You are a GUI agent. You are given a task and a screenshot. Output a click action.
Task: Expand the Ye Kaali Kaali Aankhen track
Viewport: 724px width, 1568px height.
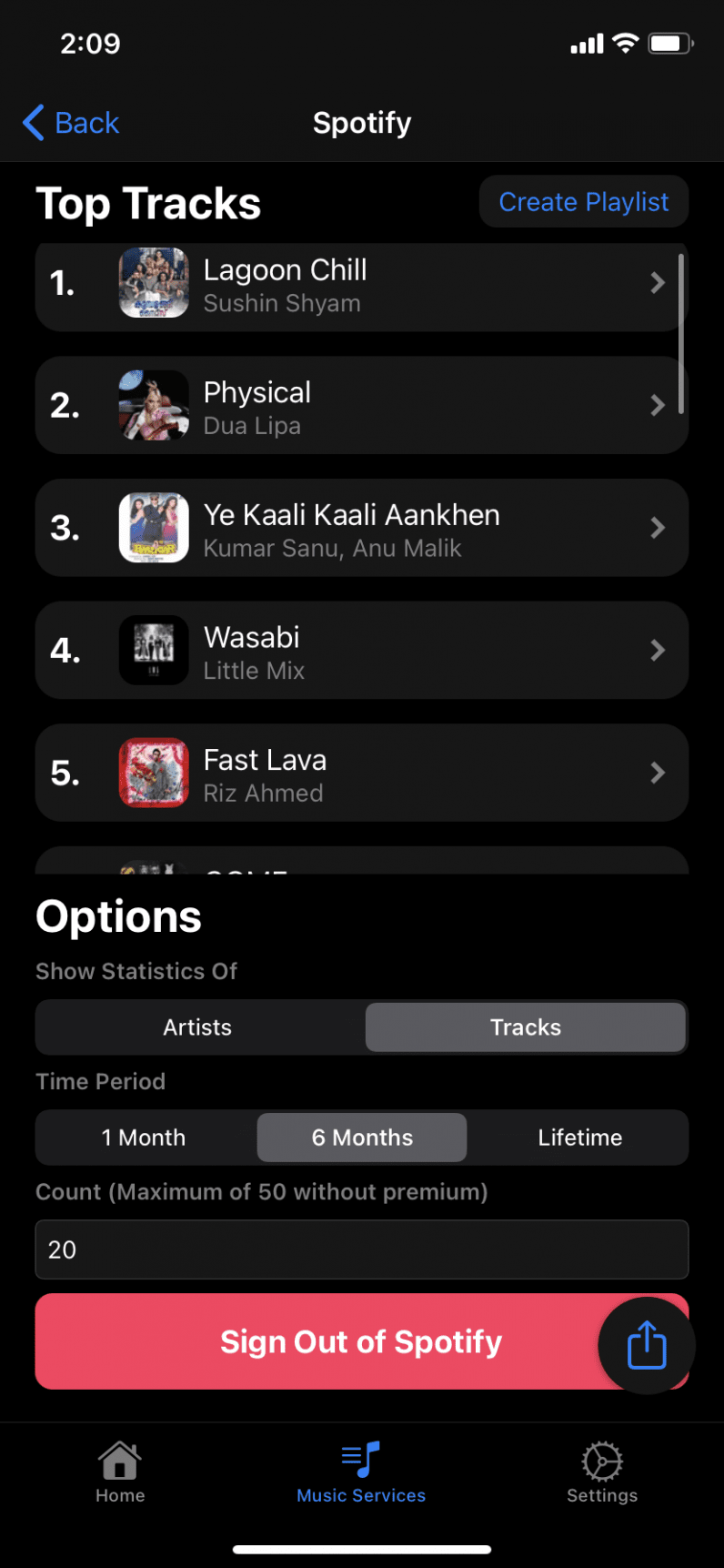[657, 528]
